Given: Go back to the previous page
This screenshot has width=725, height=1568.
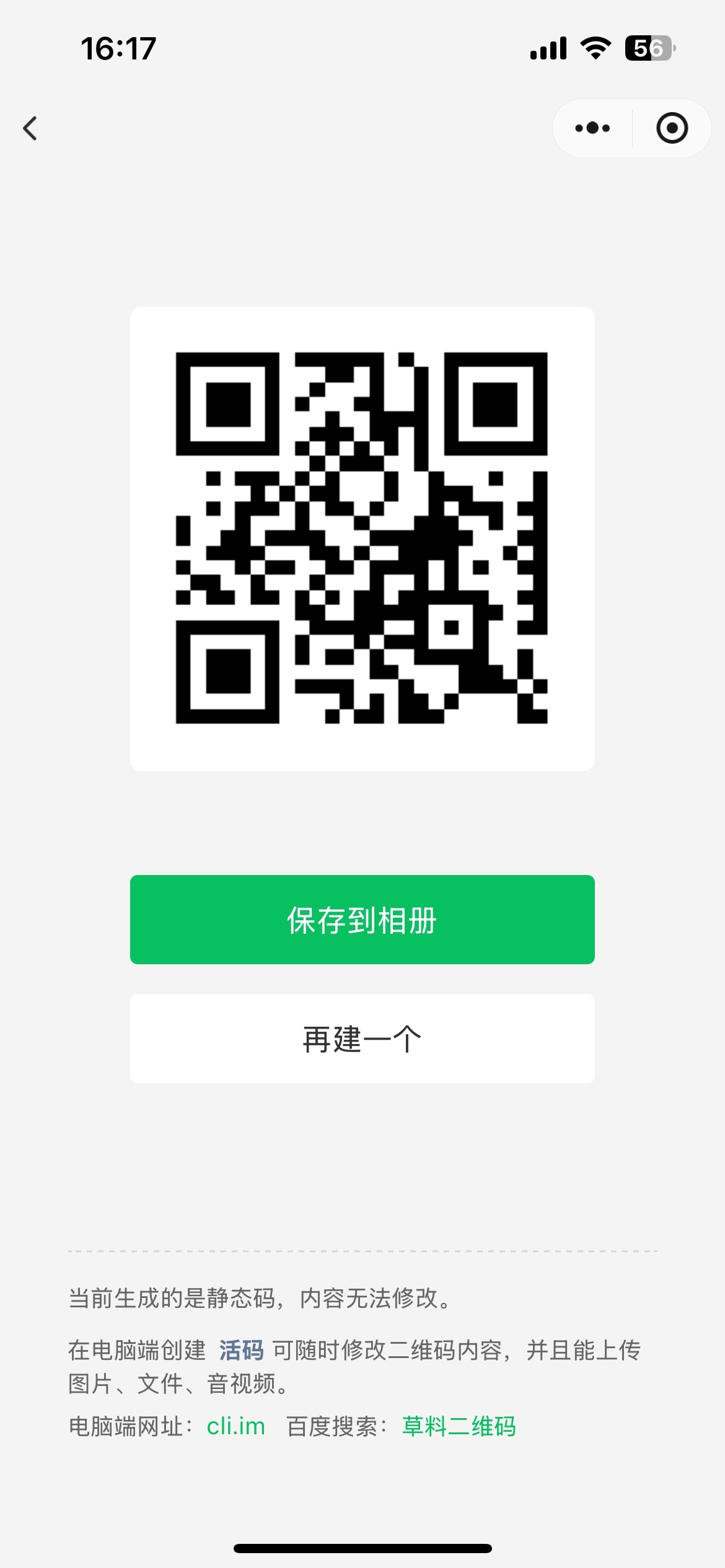Looking at the screenshot, I should (30, 128).
